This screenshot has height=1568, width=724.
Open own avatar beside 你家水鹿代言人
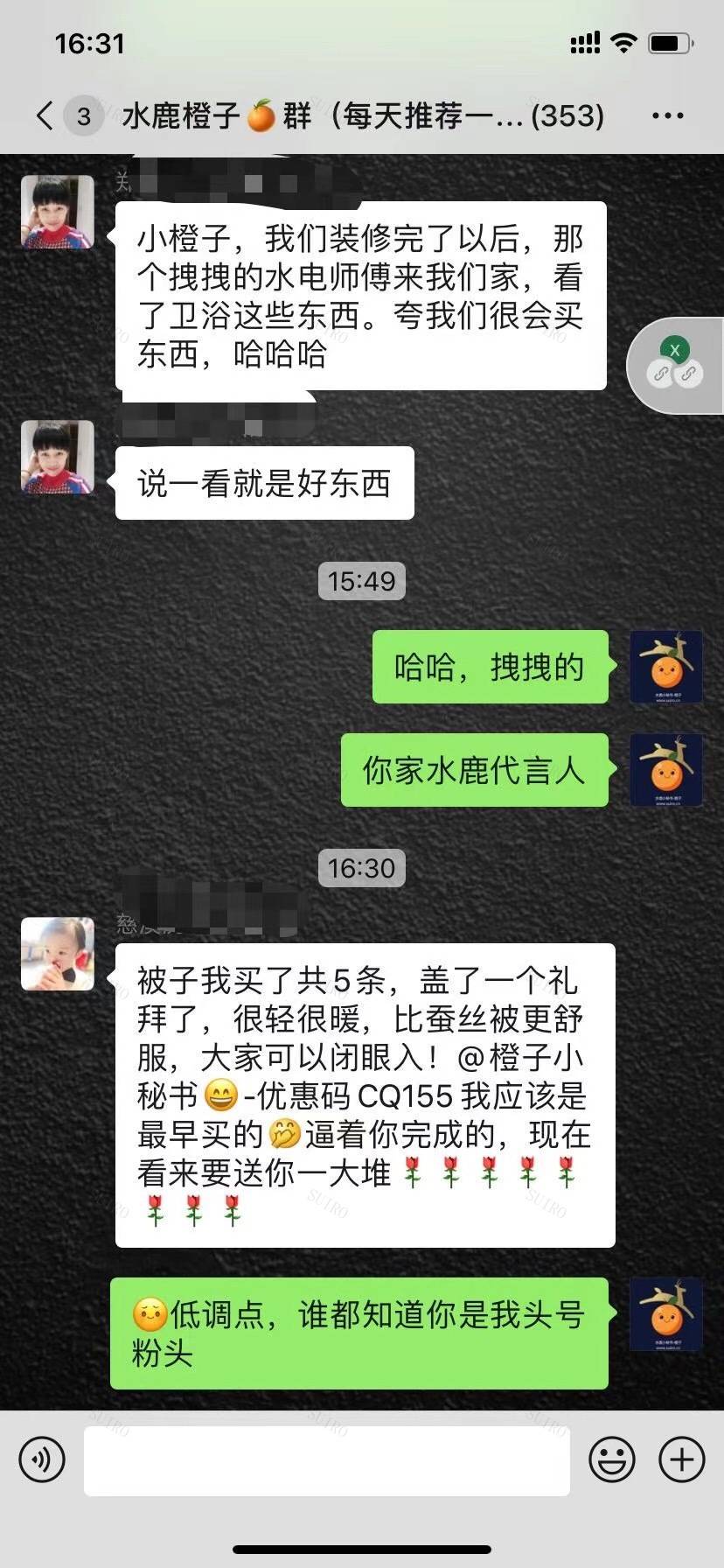pos(666,769)
